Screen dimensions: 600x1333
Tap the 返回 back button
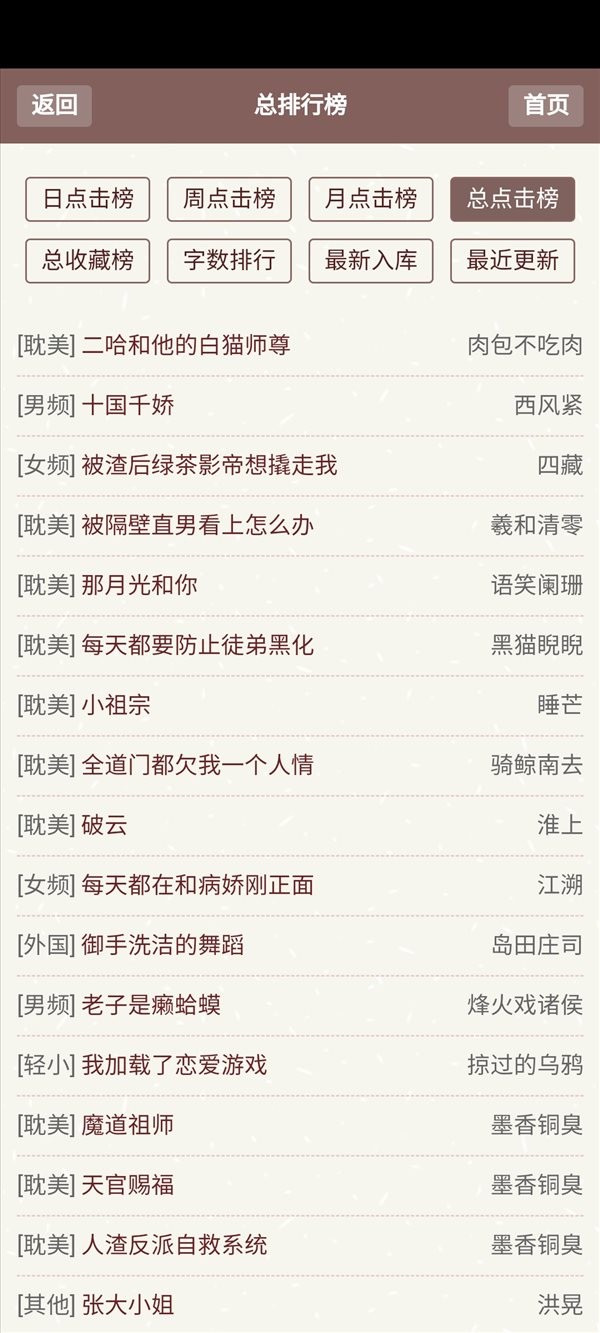[x=54, y=105]
